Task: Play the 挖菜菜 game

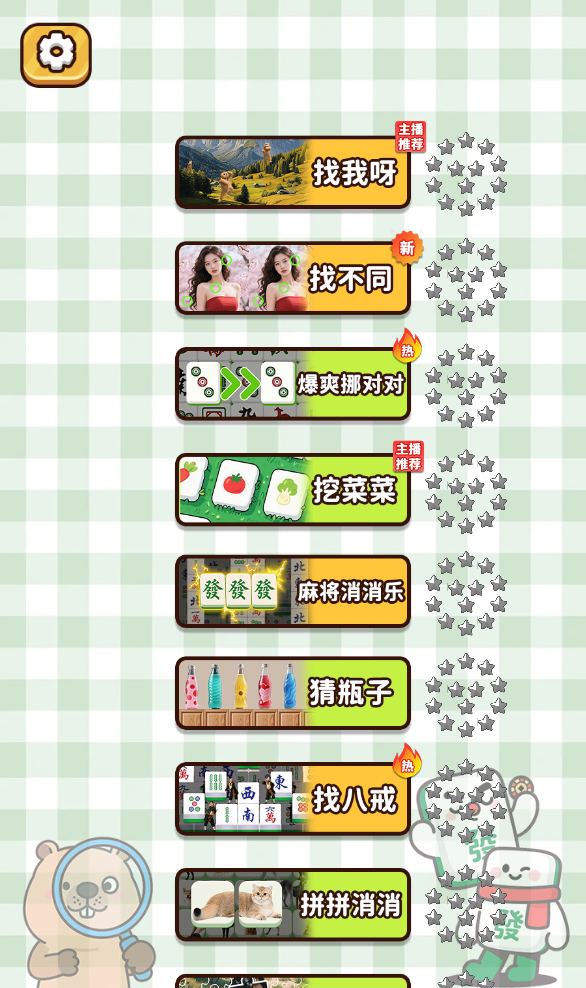Action: 293,490
